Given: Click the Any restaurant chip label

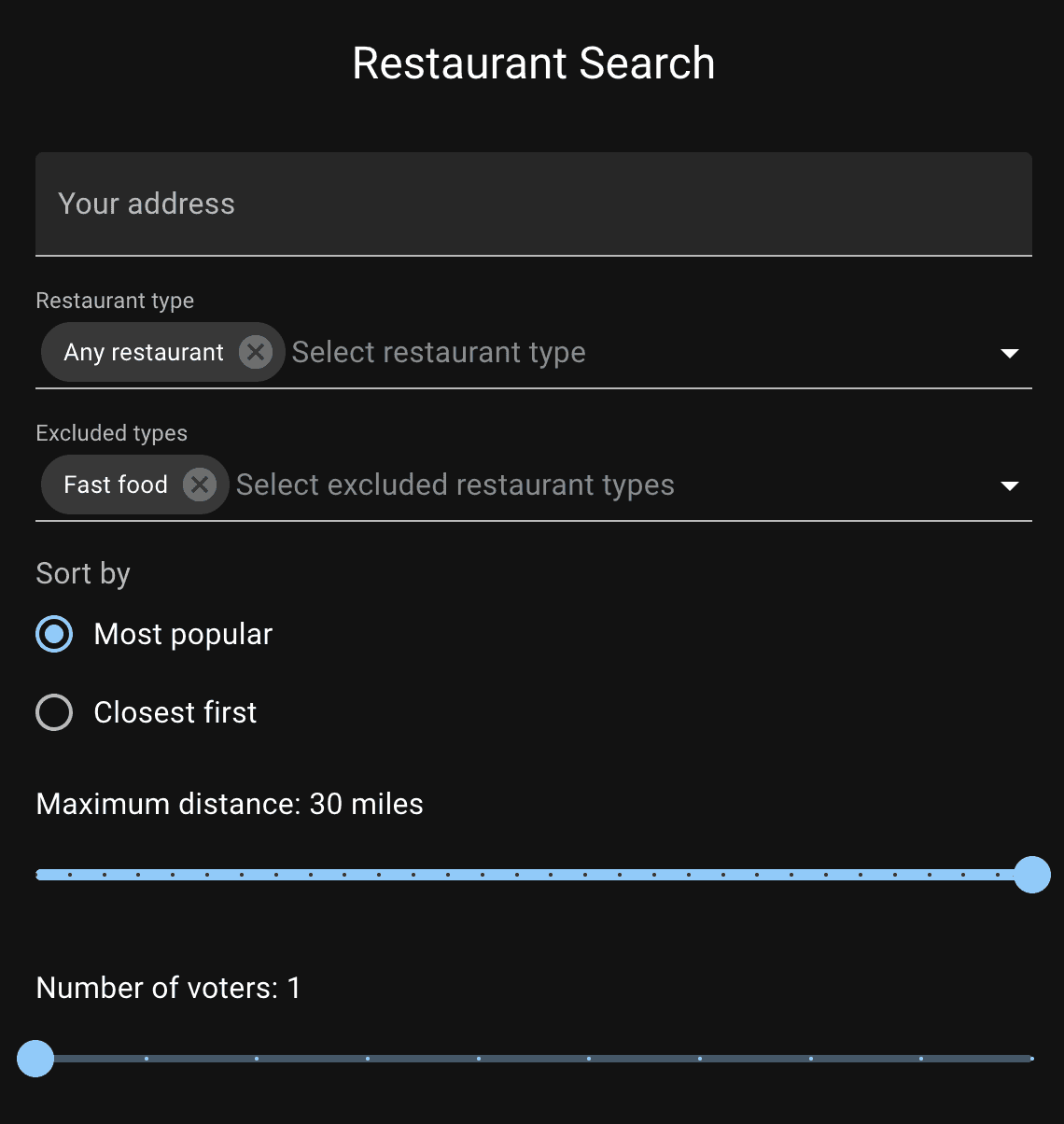Looking at the screenshot, I should (x=143, y=352).
